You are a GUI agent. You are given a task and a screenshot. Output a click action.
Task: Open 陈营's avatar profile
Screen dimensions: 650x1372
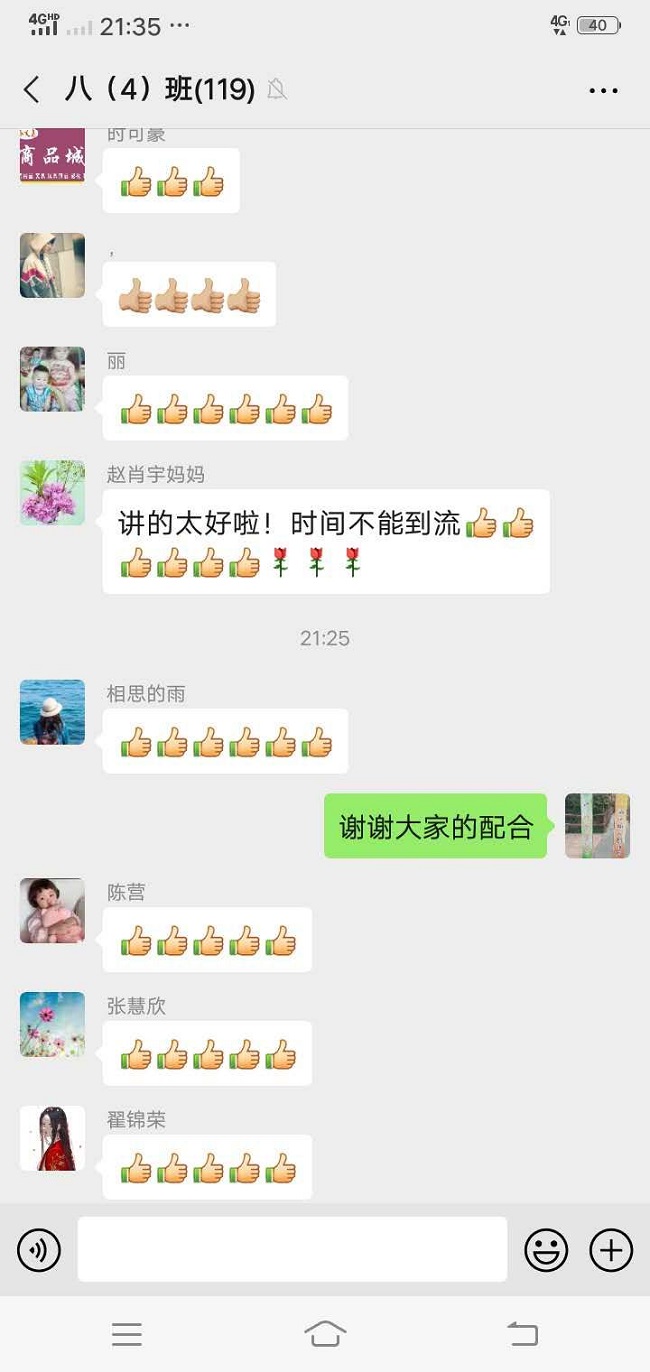pos(52,911)
